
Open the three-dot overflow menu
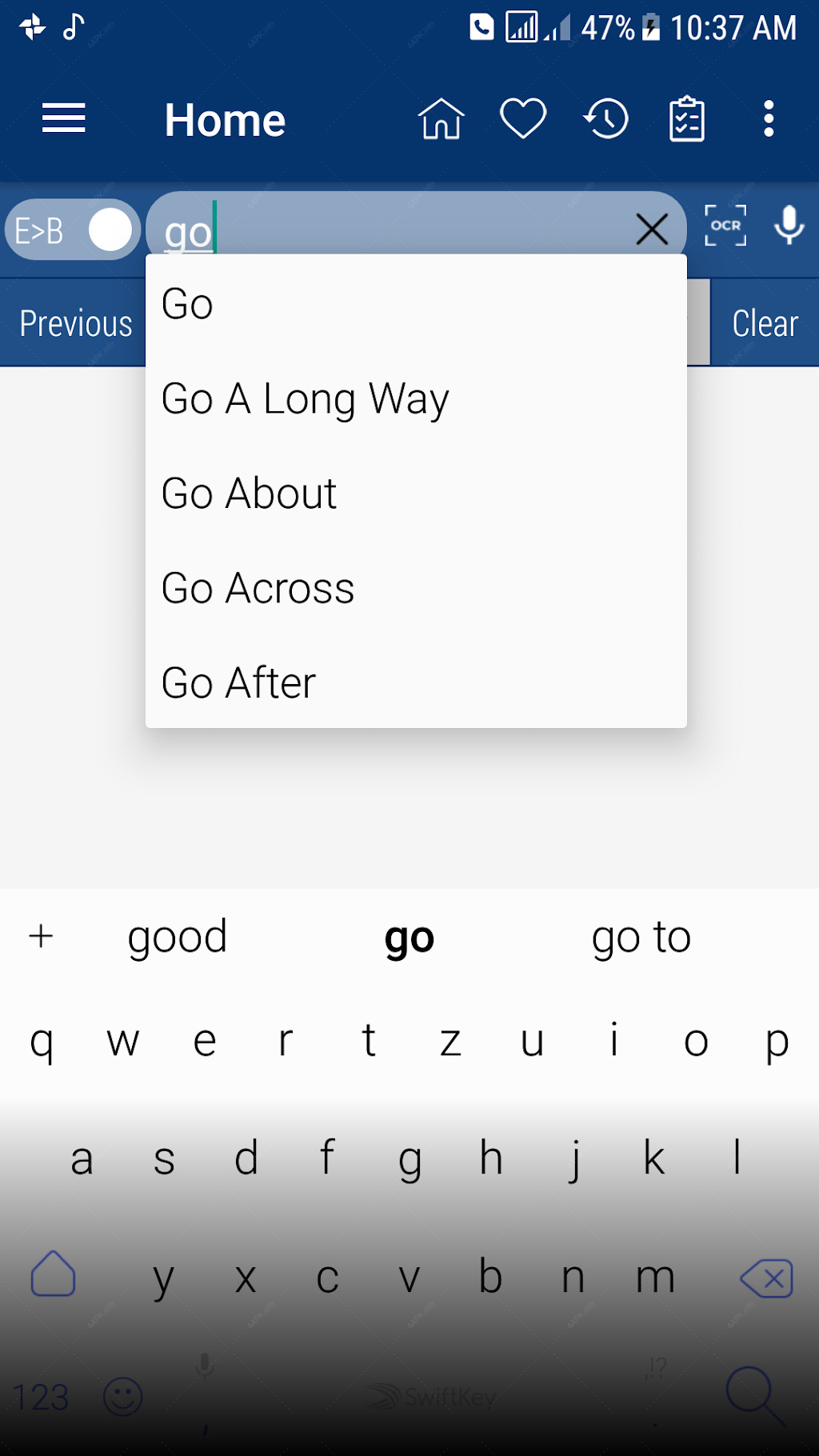pyautogui.click(x=769, y=118)
